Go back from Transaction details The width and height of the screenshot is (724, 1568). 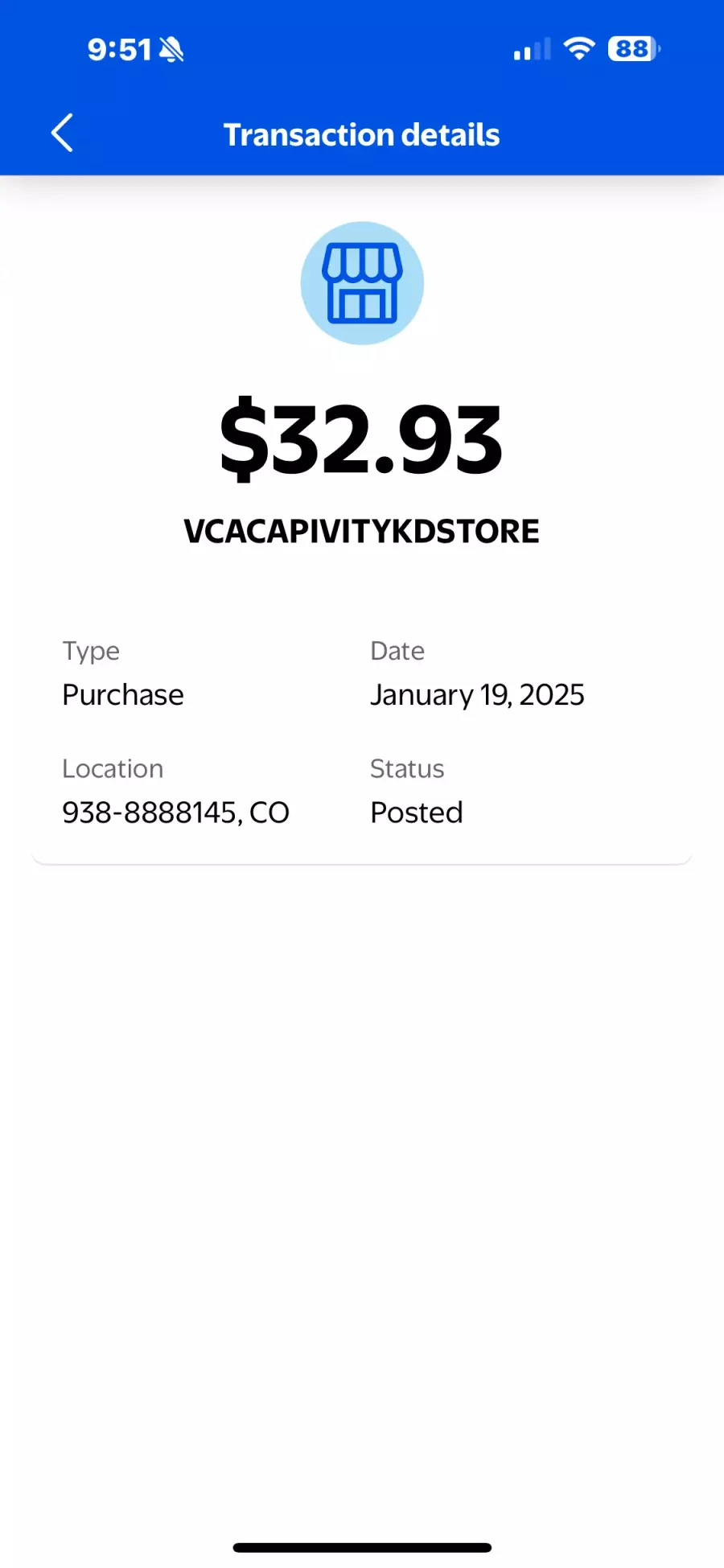62,133
